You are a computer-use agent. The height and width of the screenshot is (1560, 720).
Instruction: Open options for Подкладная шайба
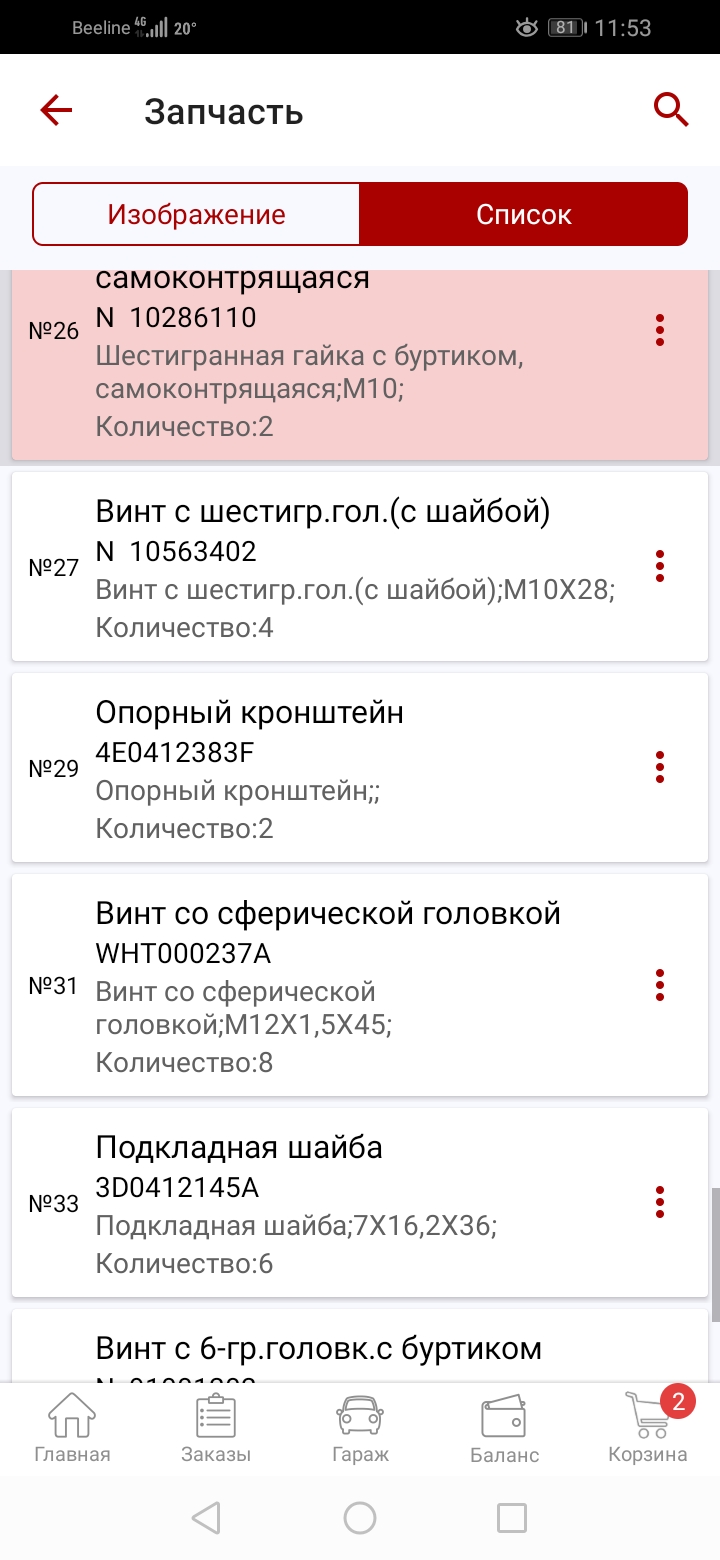tap(659, 1202)
